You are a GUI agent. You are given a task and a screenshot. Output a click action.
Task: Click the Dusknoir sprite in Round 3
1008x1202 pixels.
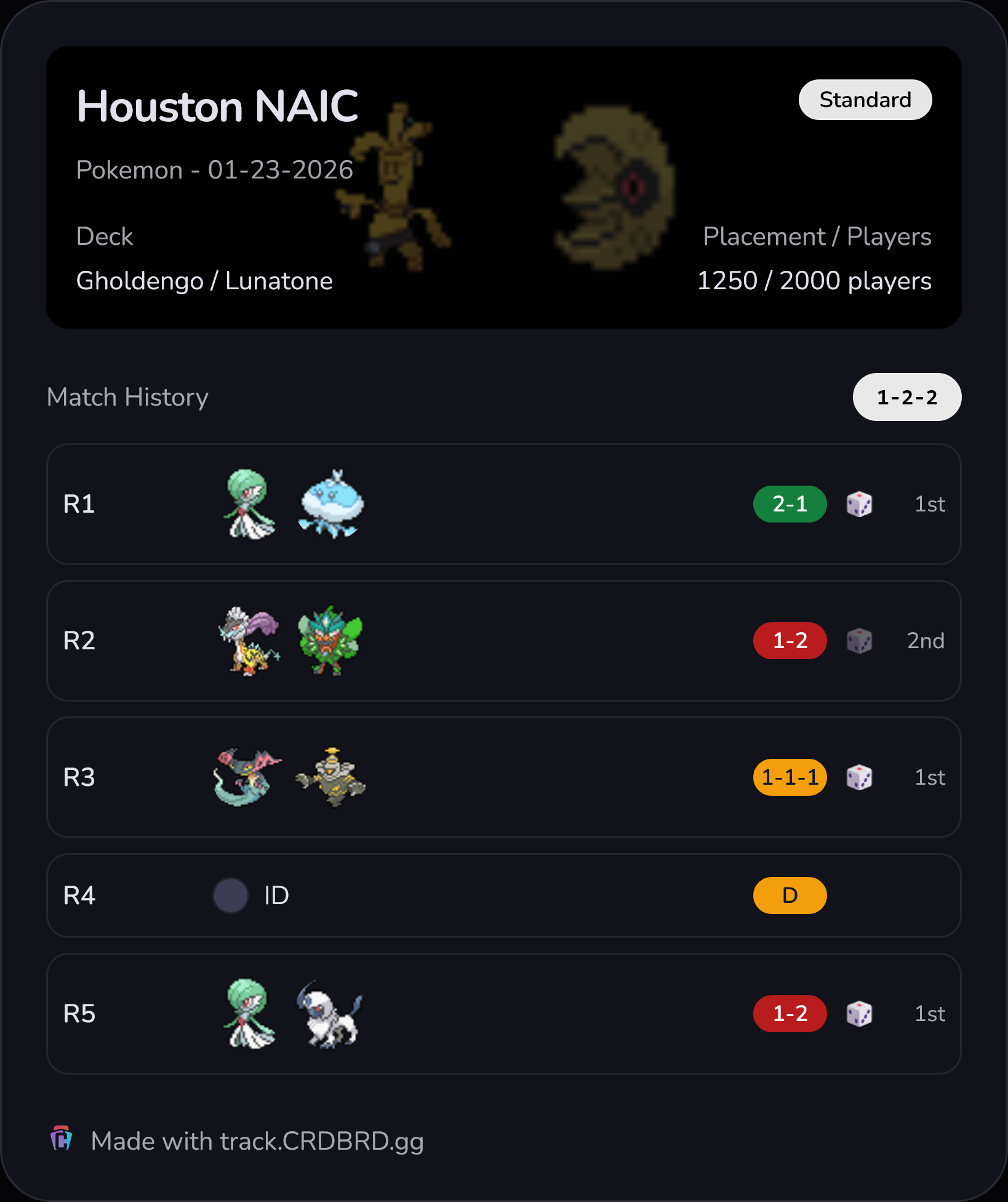tap(332, 777)
